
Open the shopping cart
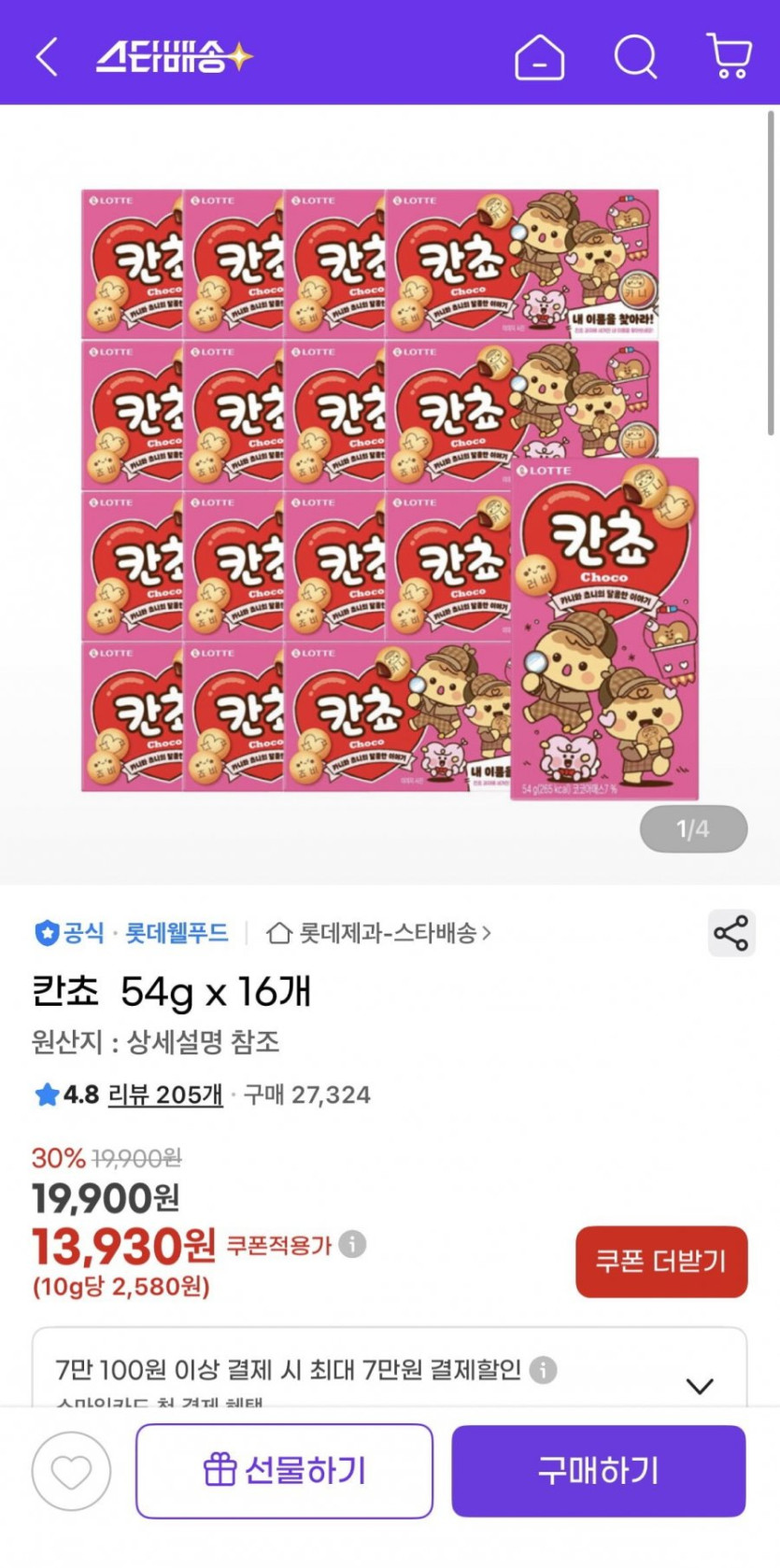[x=730, y=57]
